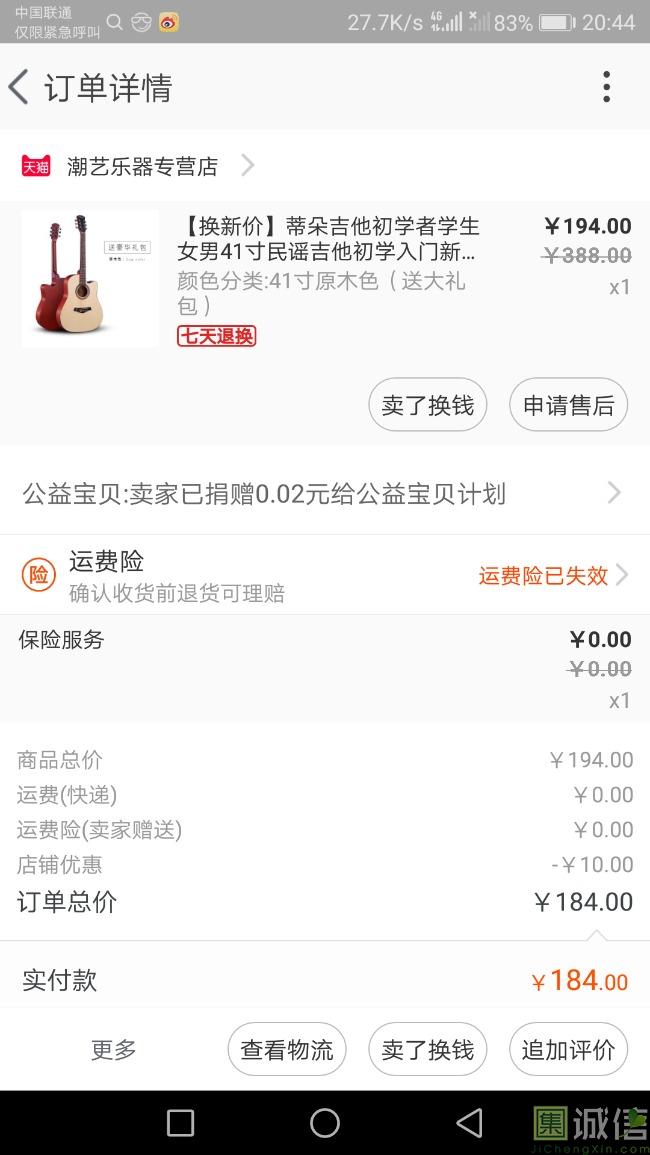Tap 卖了换钱 beside the 申请售后 button
Viewport: 650px width, 1155px height.
(x=427, y=405)
